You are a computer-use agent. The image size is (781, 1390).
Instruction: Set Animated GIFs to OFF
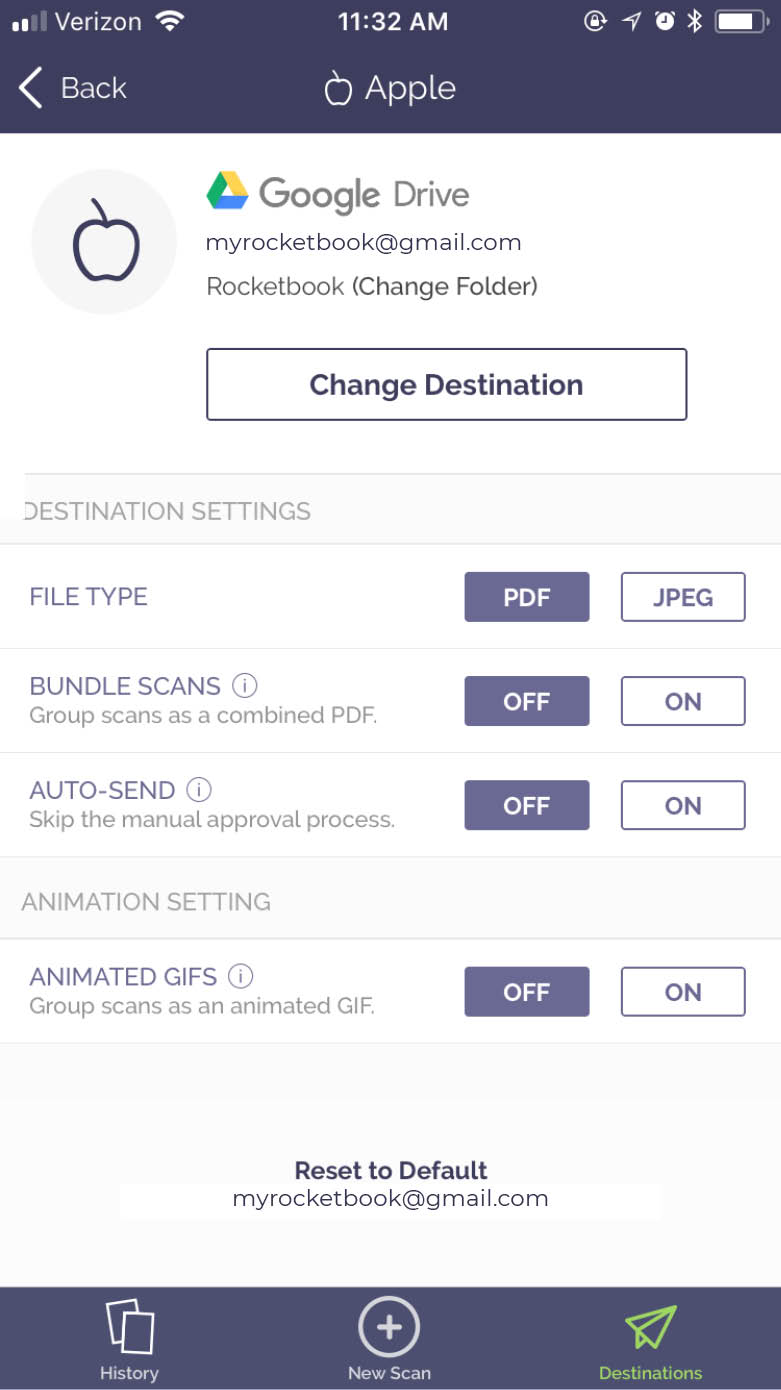tap(526, 992)
